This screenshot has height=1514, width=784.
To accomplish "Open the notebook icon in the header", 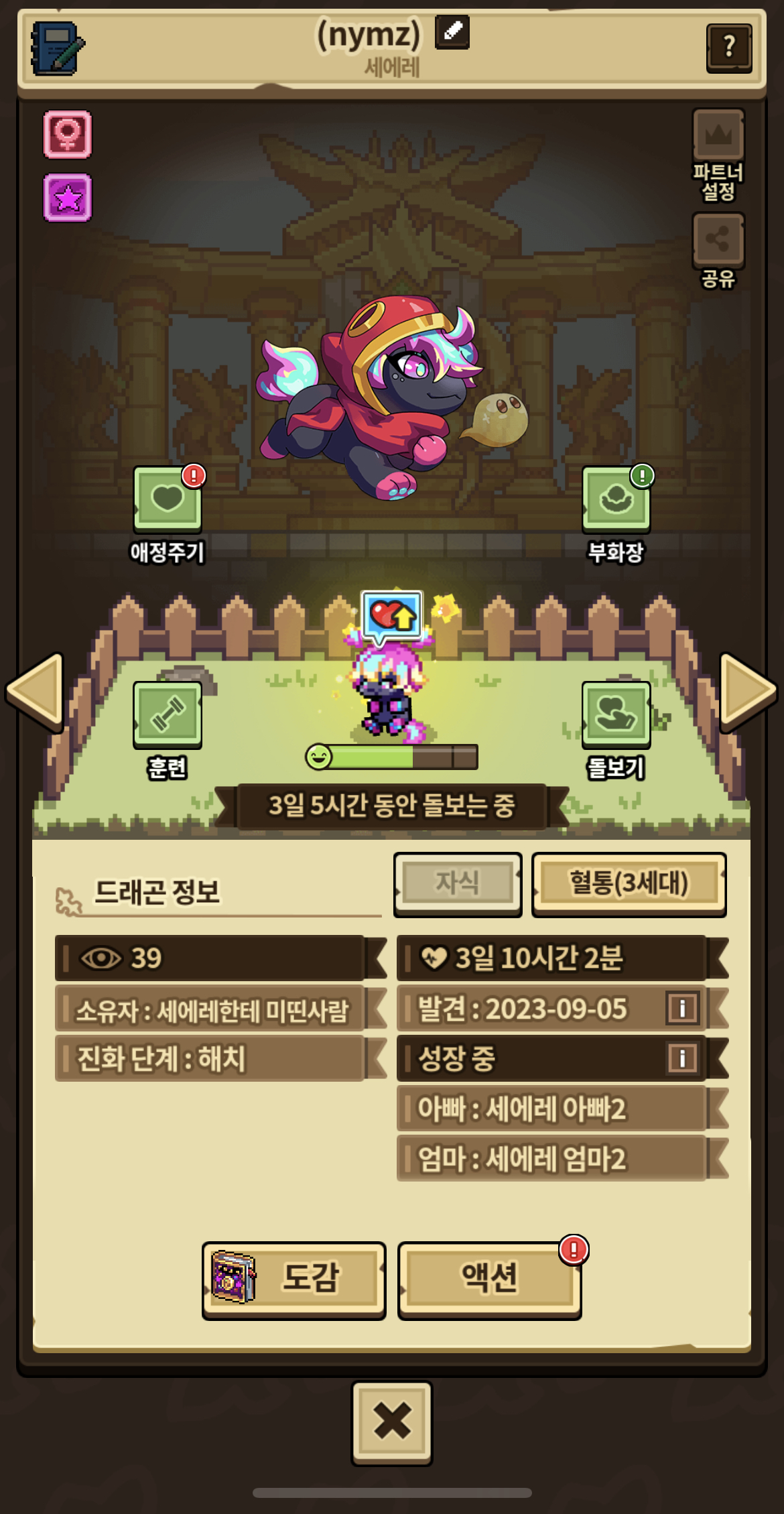I will pos(57,48).
